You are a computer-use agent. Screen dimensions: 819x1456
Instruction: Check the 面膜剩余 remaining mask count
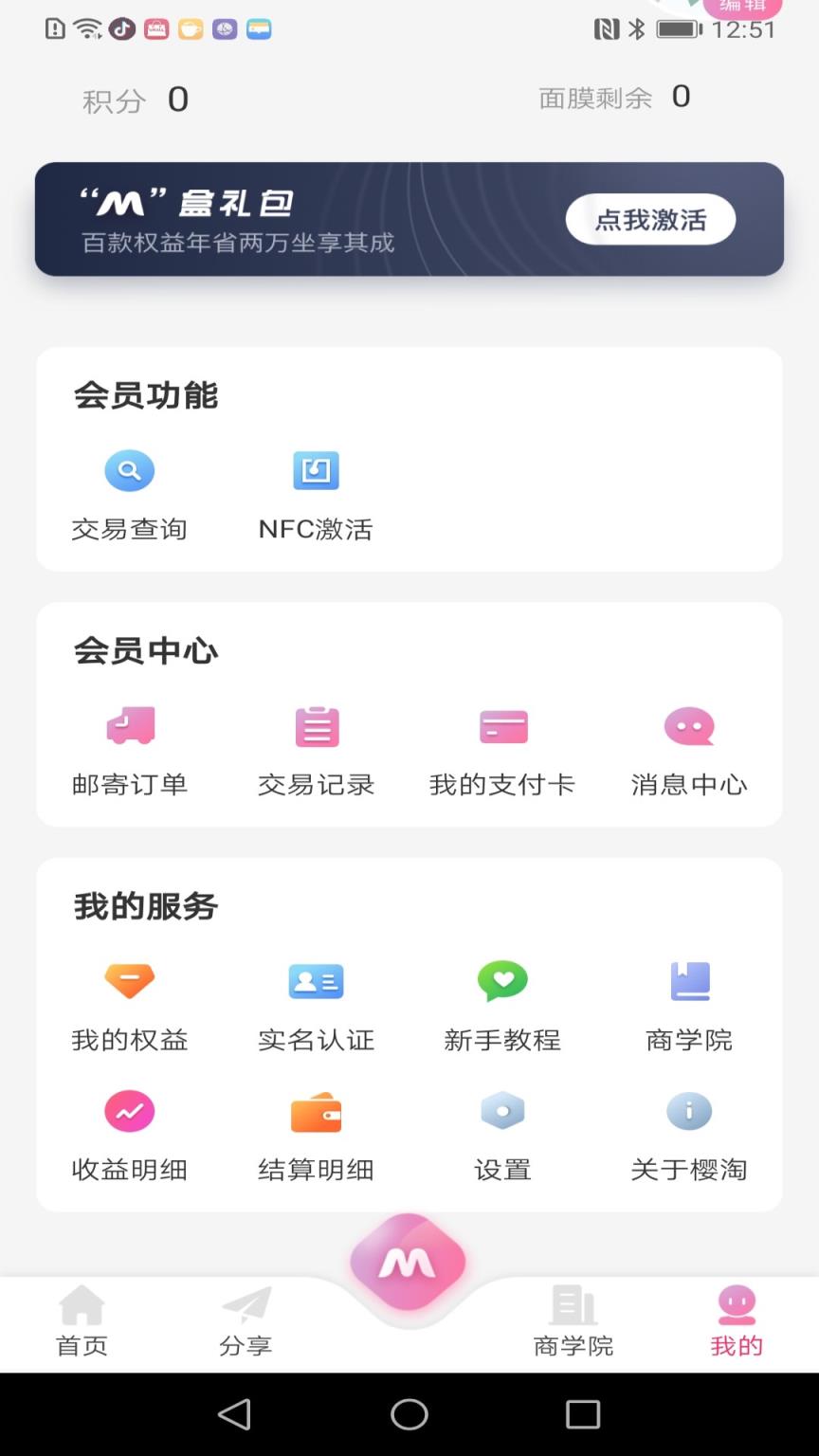(613, 97)
